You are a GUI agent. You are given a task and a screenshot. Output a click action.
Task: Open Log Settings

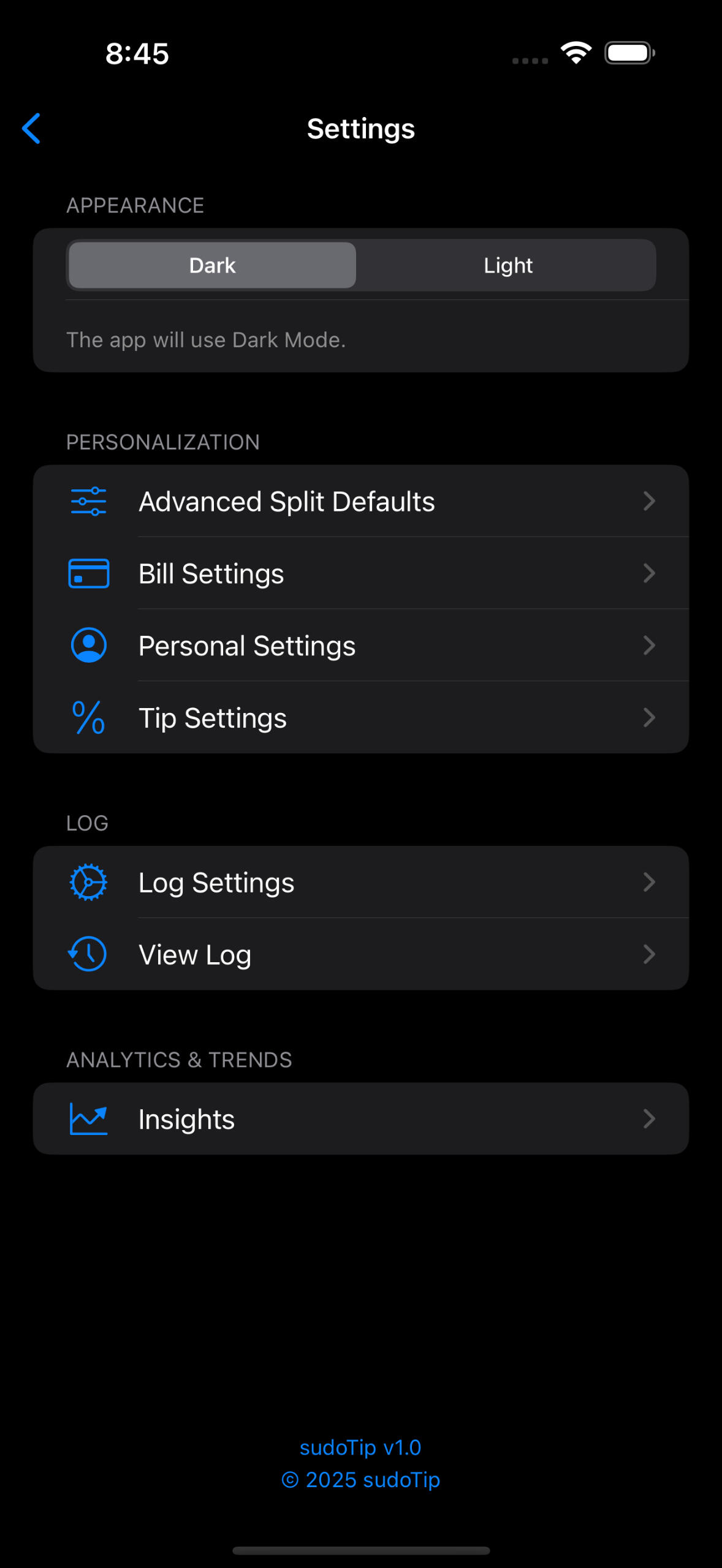coord(360,883)
